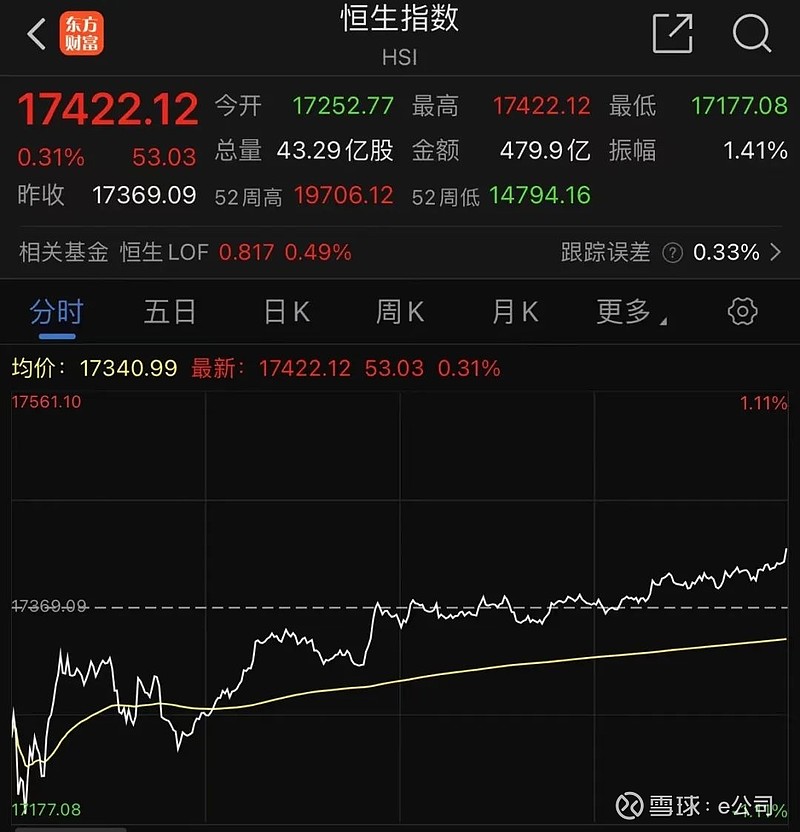Expand 相关基金 details via right chevron
Screen dimensions: 800x832
click(x=775, y=253)
